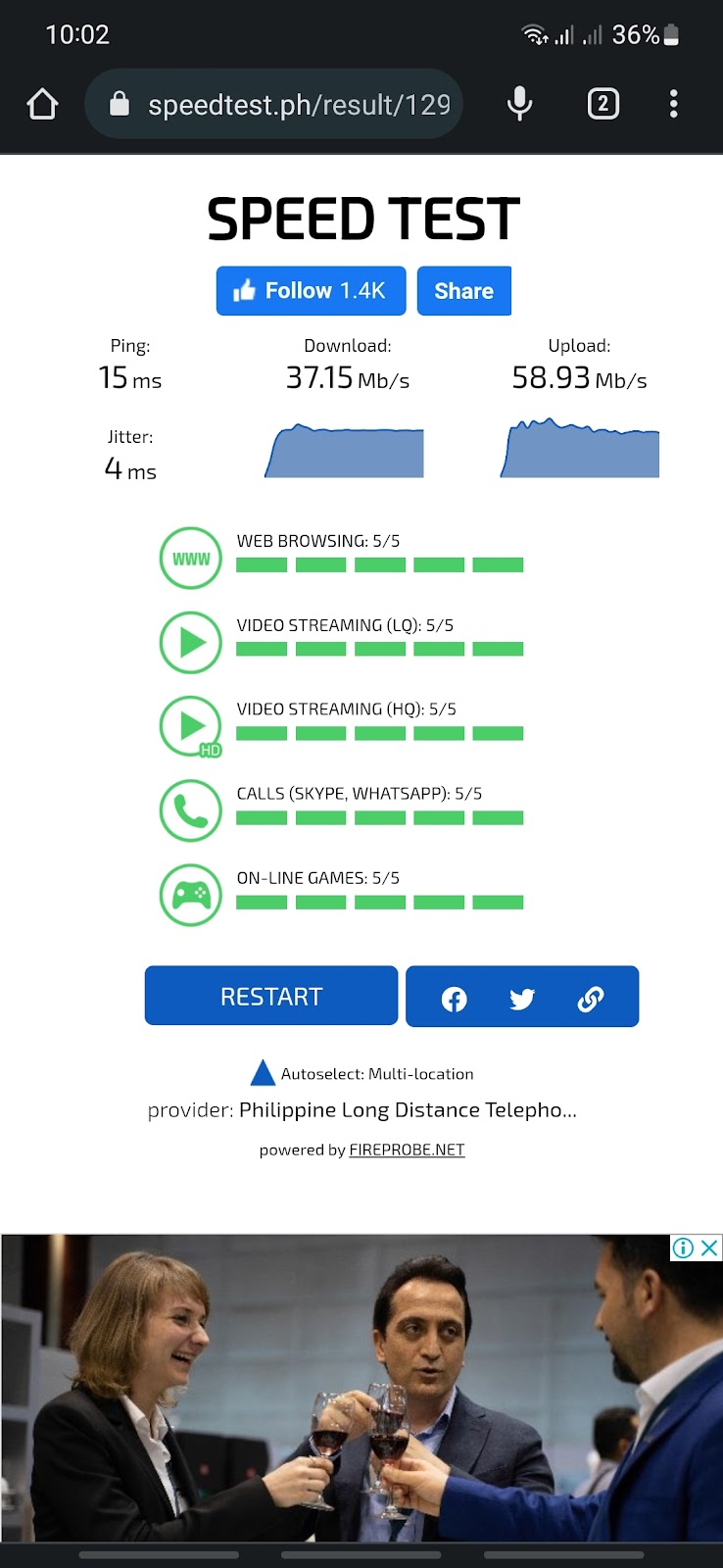Copy the result link
Screen dimensions: 723x1568
coord(591,999)
